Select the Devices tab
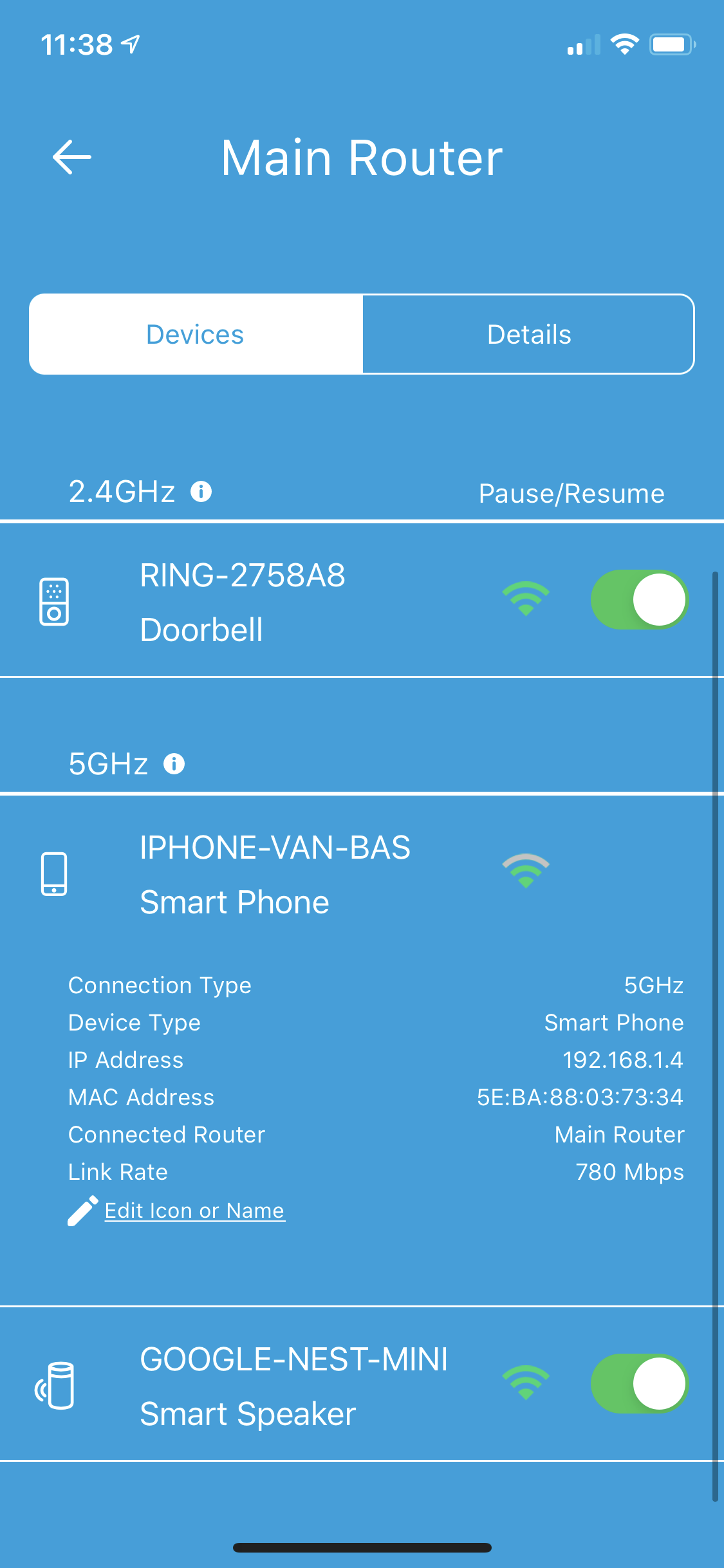This screenshot has width=724, height=1568. 196,334
